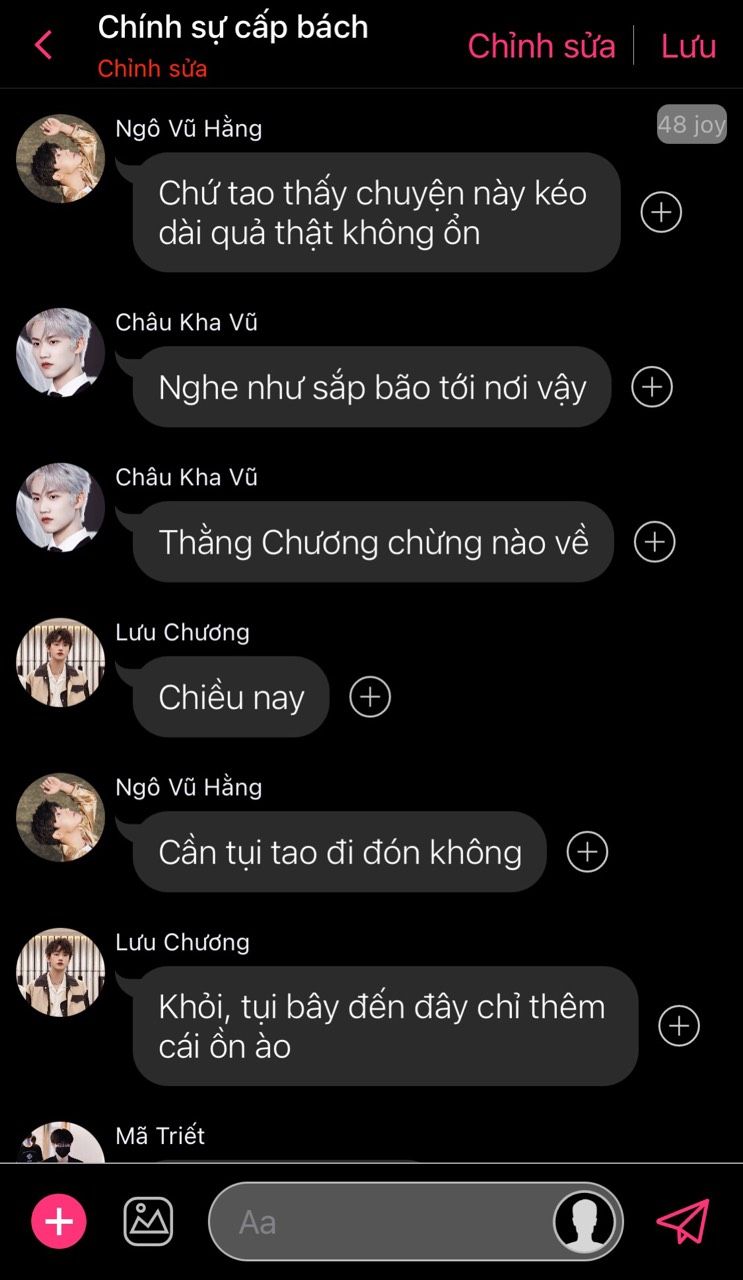The image size is (743, 1280).
Task: Send the message with paper plane icon
Action: pyautogui.click(x=683, y=1222)
